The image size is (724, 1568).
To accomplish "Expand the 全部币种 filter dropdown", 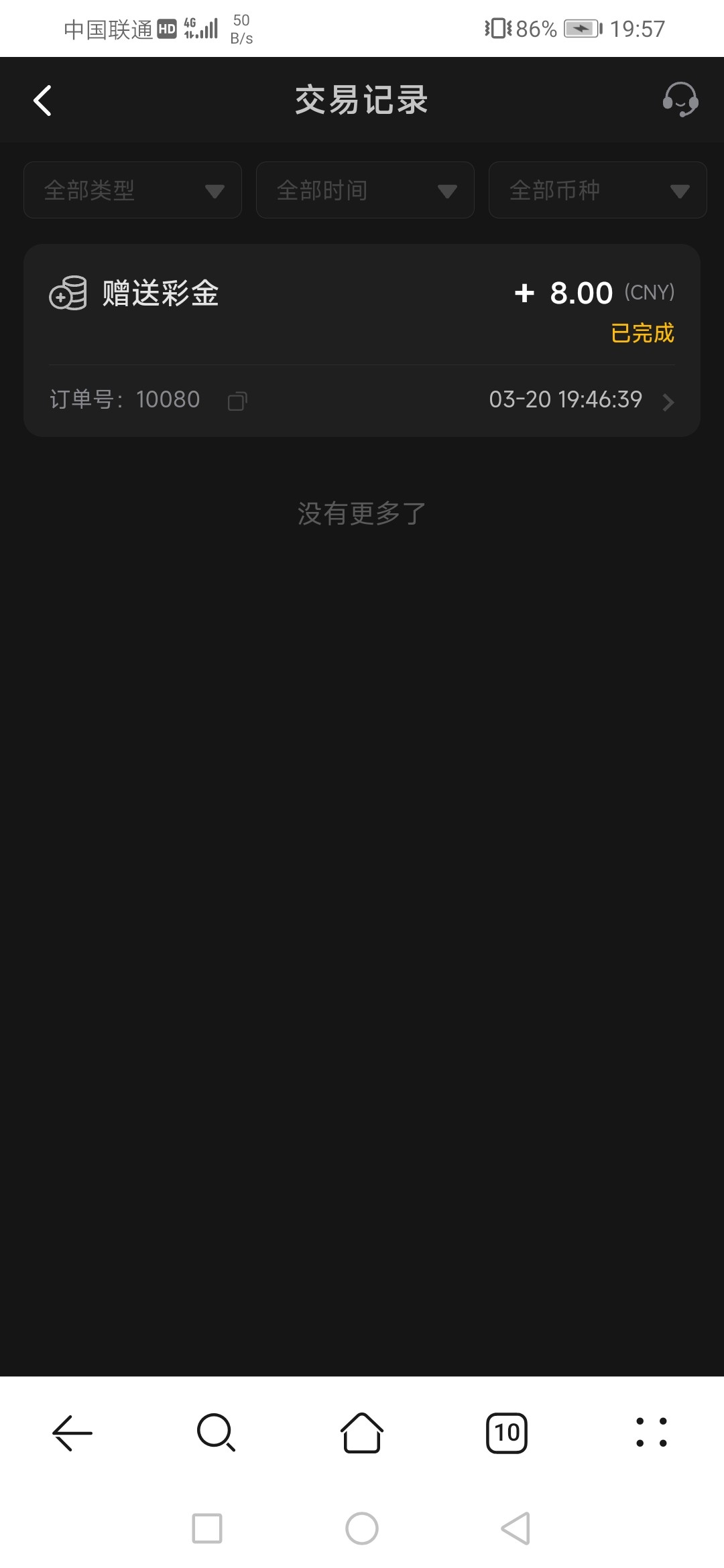I will [597, 190].
